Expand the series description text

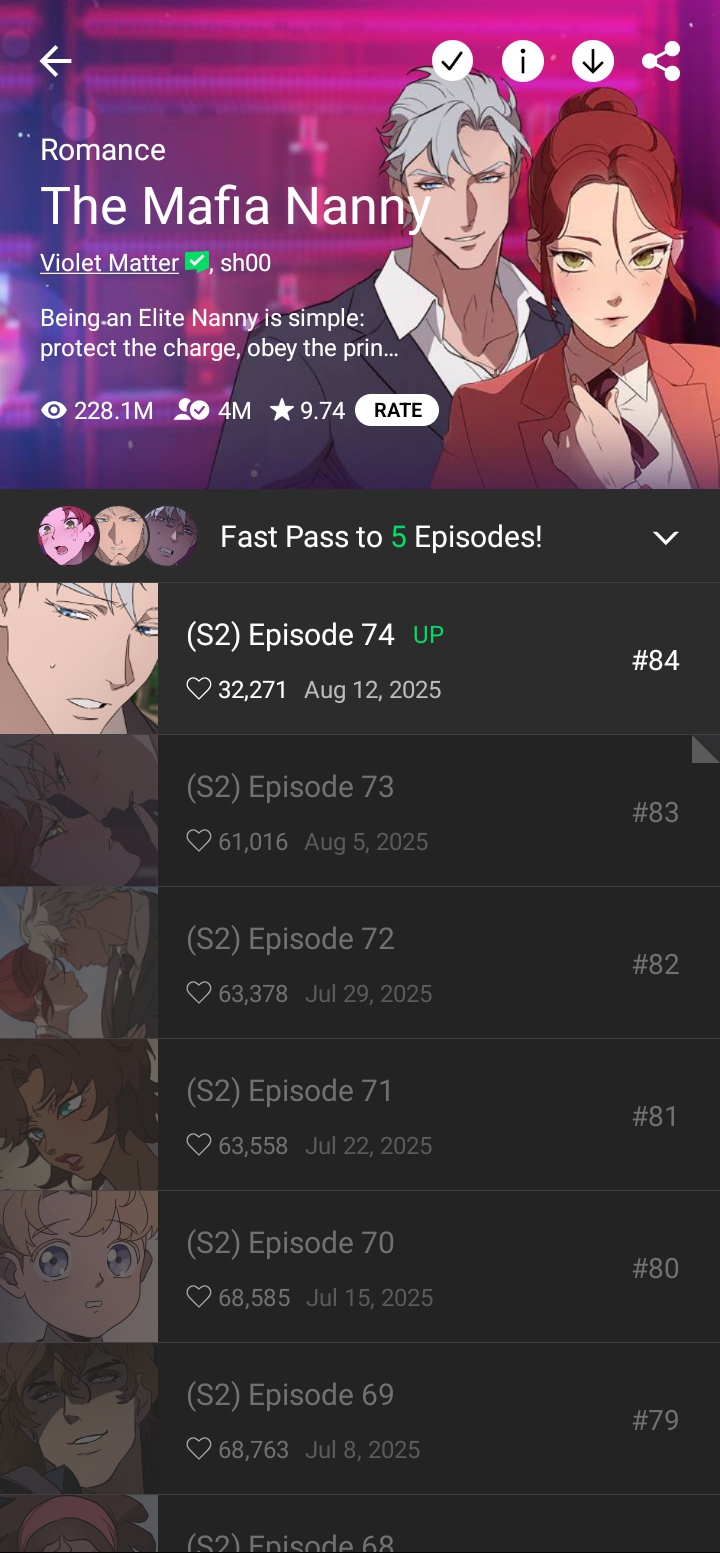coord(220,334)
